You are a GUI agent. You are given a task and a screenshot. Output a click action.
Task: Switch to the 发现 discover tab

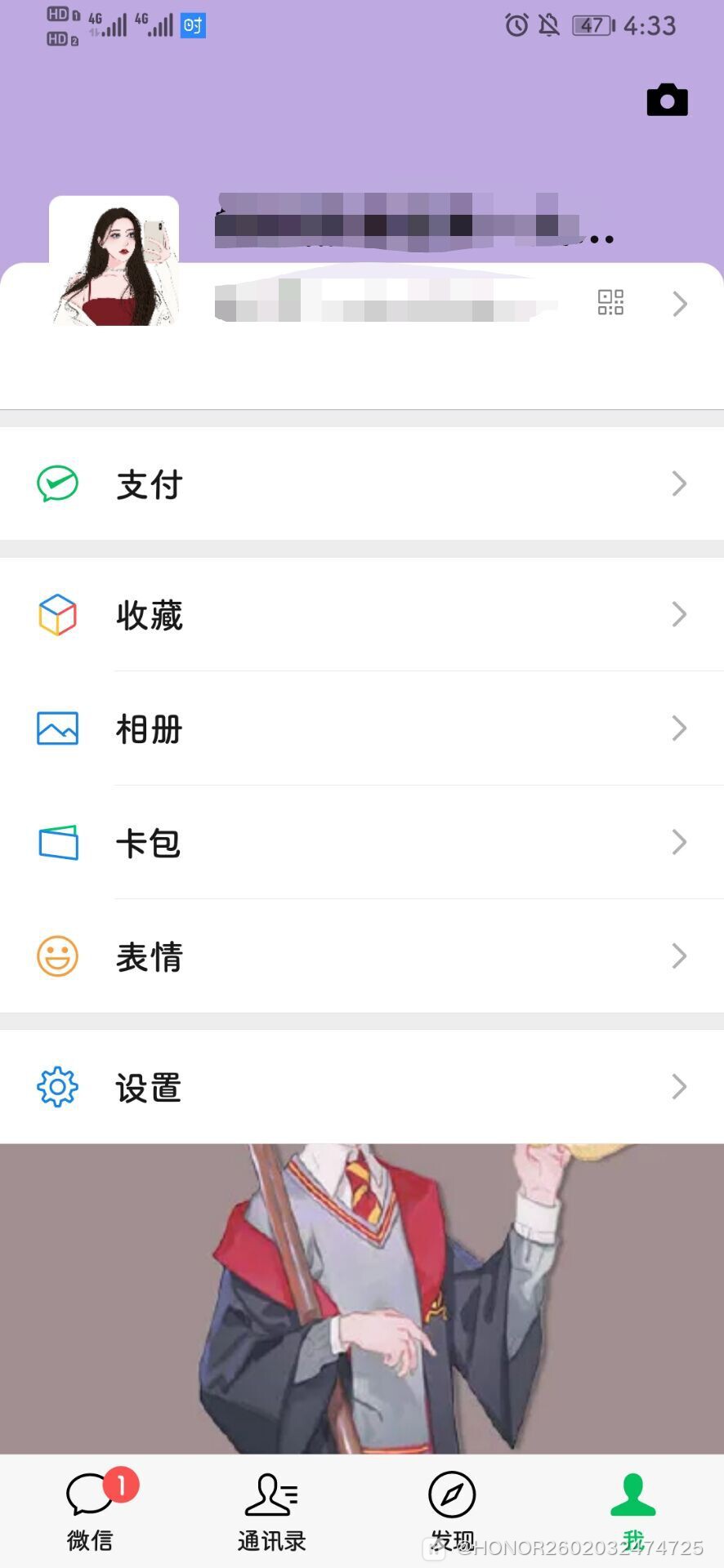coord(452,1512)
